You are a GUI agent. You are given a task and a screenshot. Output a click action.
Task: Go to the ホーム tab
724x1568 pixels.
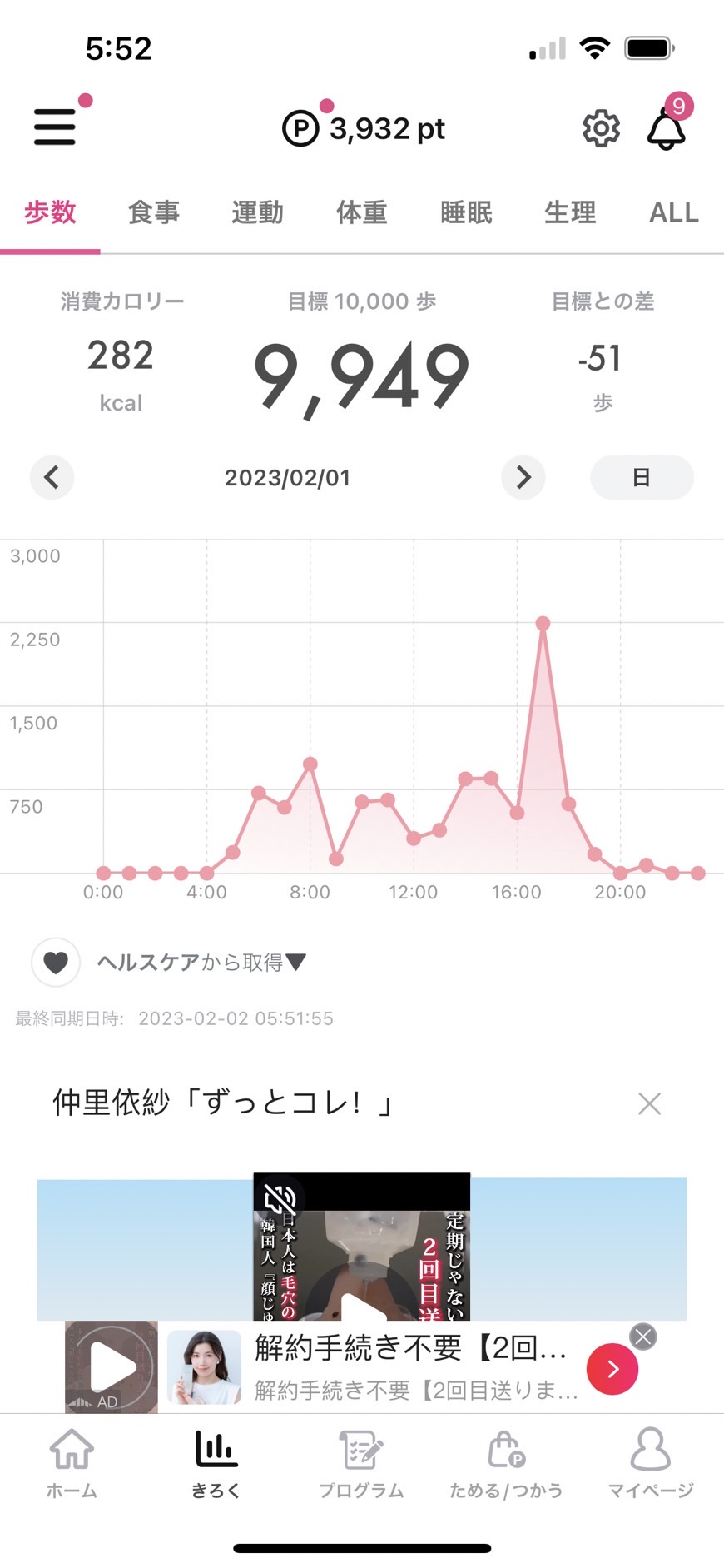[x=72, y=1463]
